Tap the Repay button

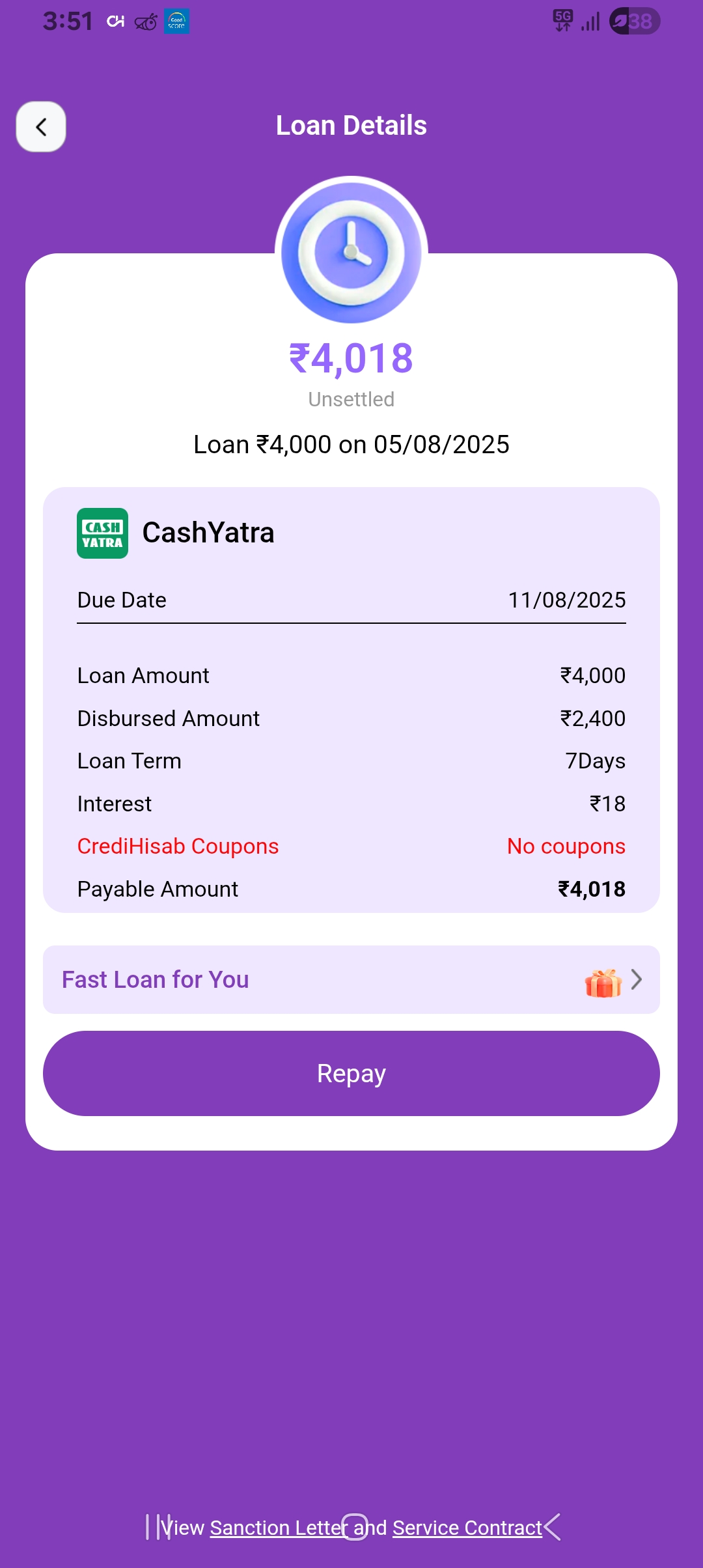(351, 1073)
